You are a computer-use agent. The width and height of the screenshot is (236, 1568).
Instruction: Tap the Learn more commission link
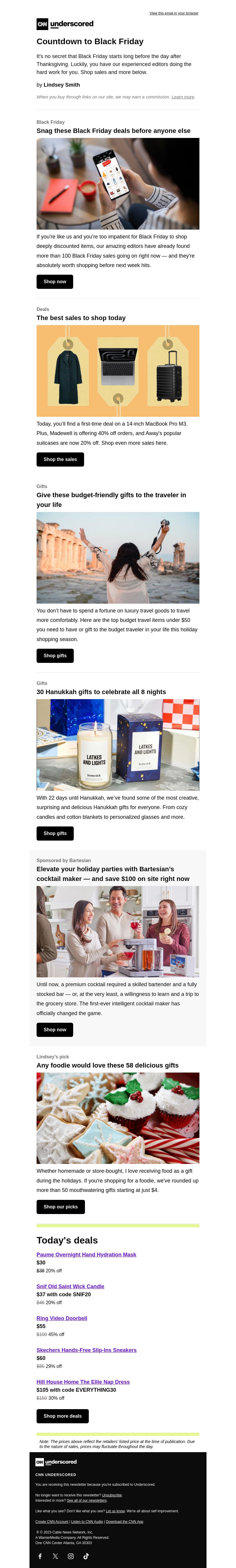182,97
